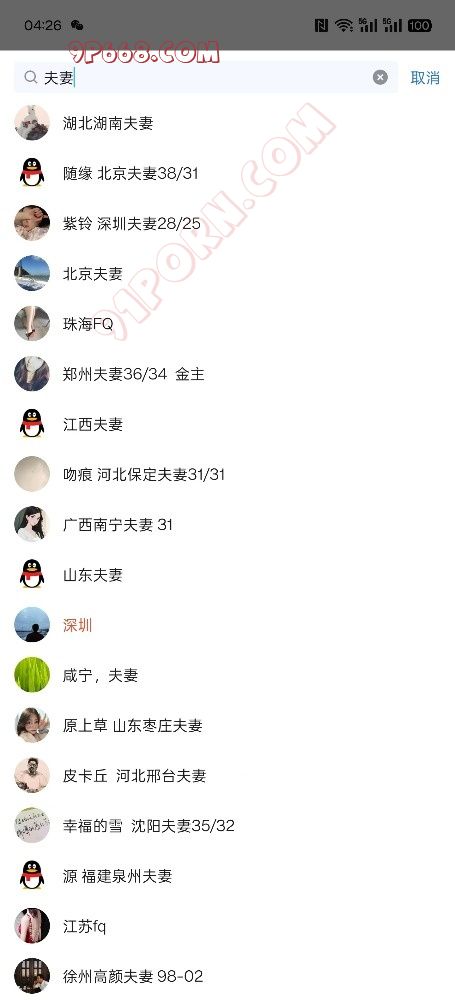Open the result 江苏fq
Viewport: 455px width, 1000px height.
click(227, 926)
